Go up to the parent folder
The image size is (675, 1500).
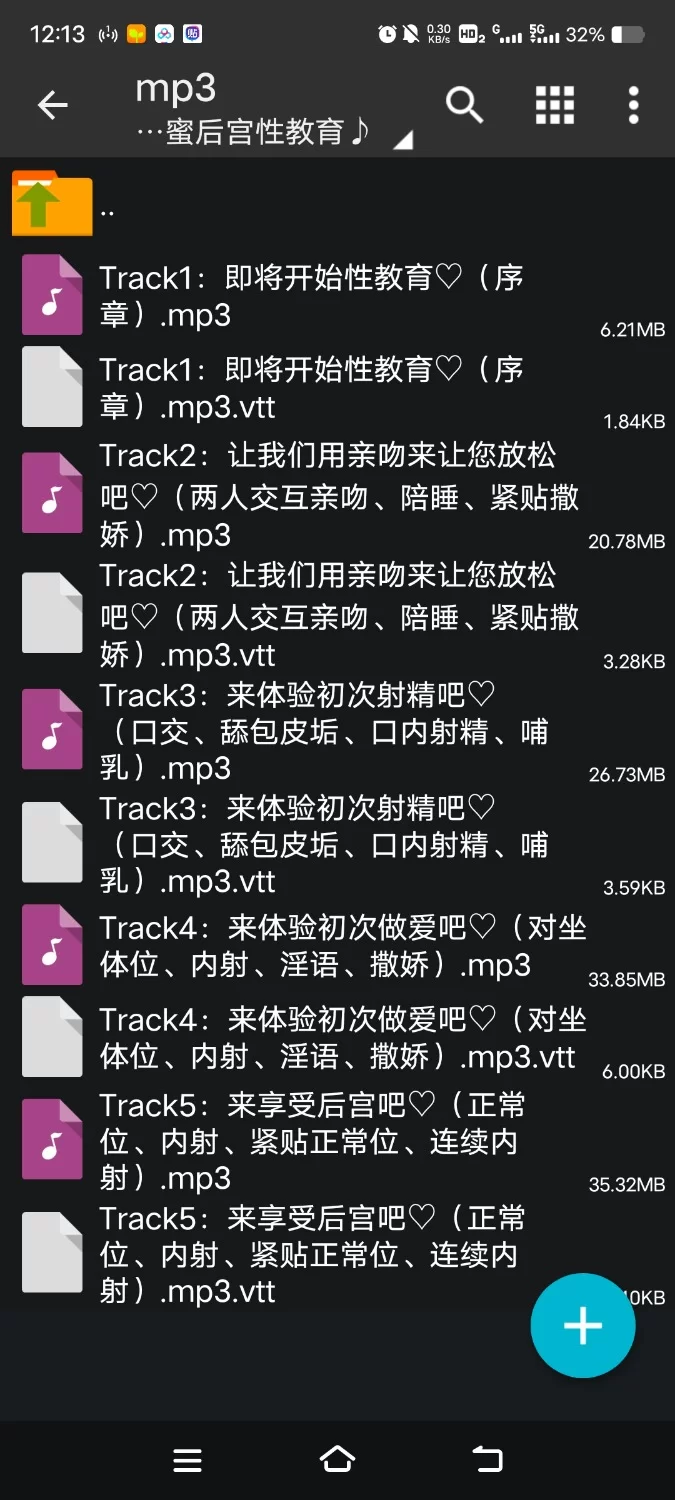pyautogui.click(x=52, y=204)
